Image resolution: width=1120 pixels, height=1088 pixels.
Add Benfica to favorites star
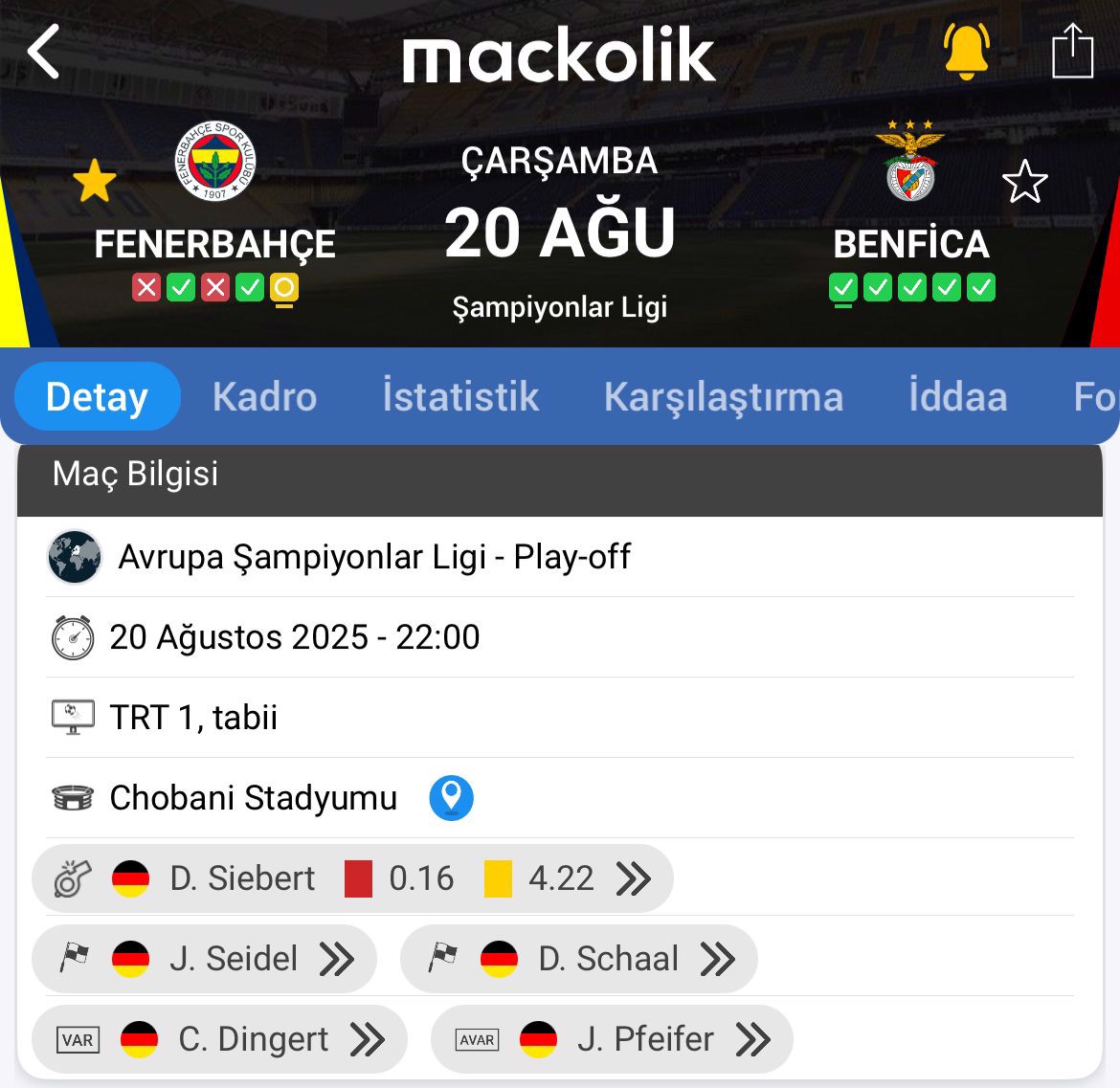point(1024,182)
